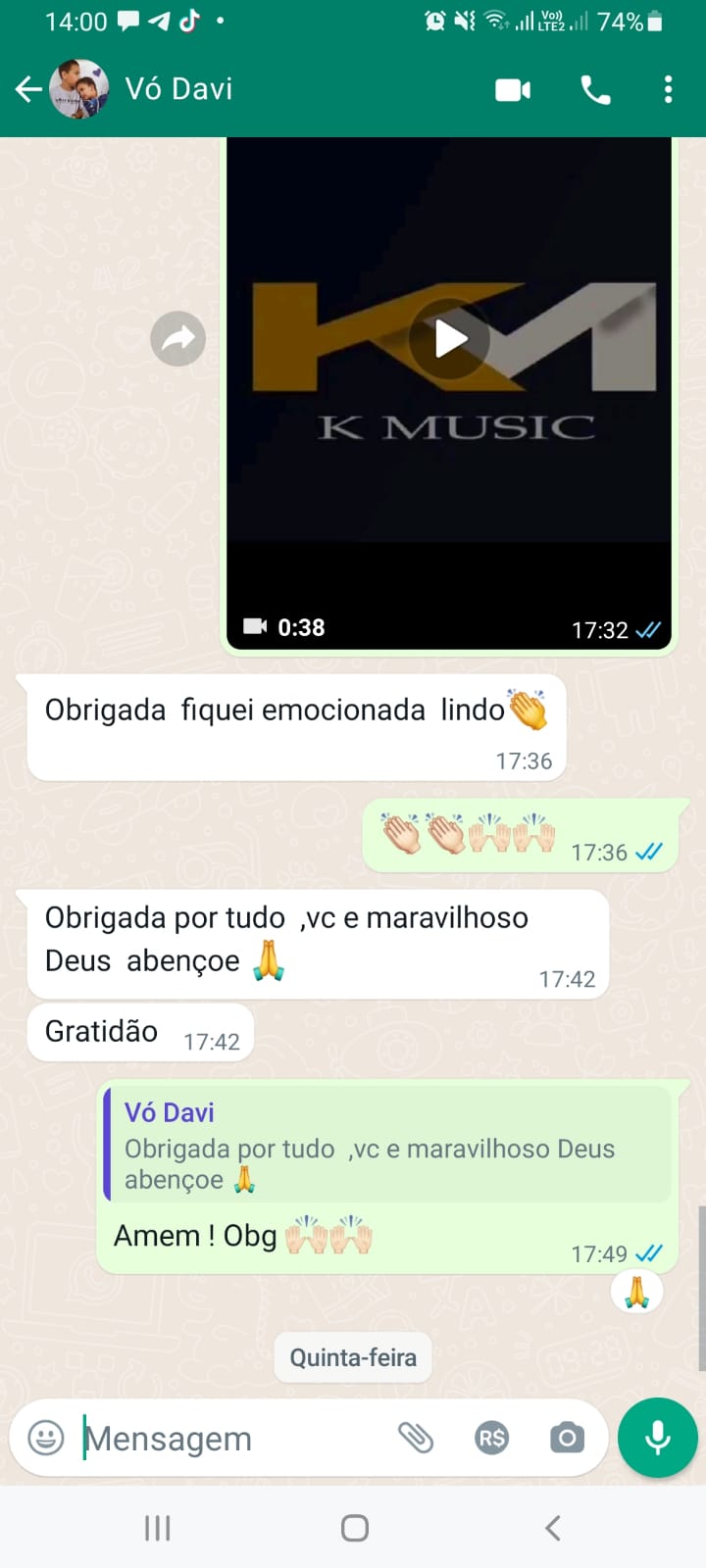Viewport: 706px width, 1568px height.
Task: Start a video call with Vó Davi
Action: [513, 90]
